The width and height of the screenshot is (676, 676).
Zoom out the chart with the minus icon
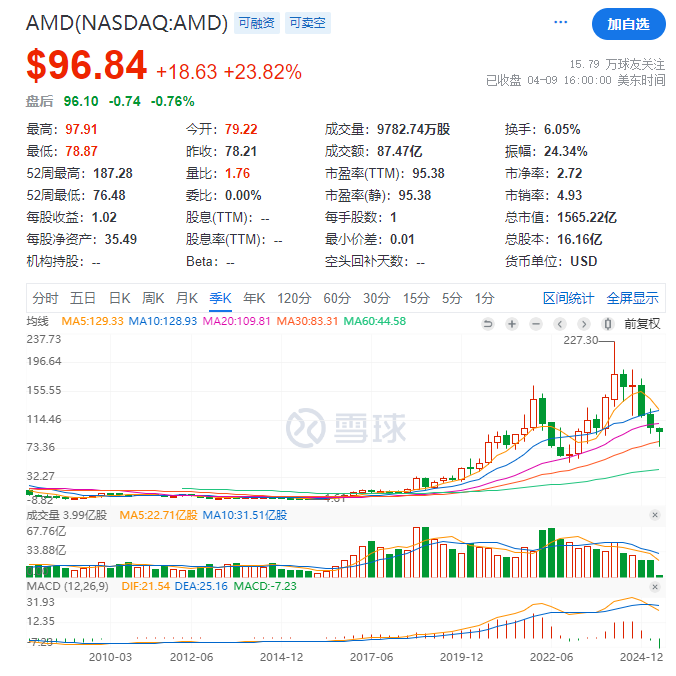coord(535,324)
